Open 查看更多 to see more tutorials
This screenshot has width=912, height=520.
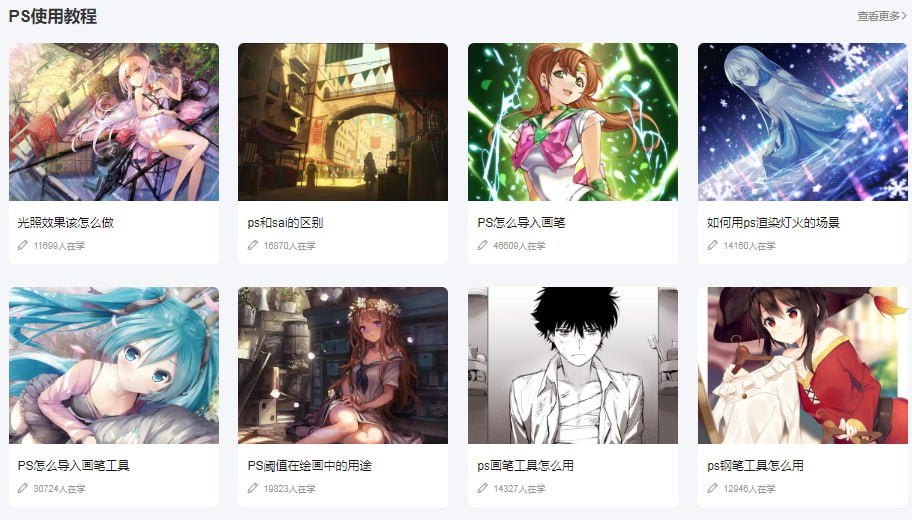click(x=881, y=16)
